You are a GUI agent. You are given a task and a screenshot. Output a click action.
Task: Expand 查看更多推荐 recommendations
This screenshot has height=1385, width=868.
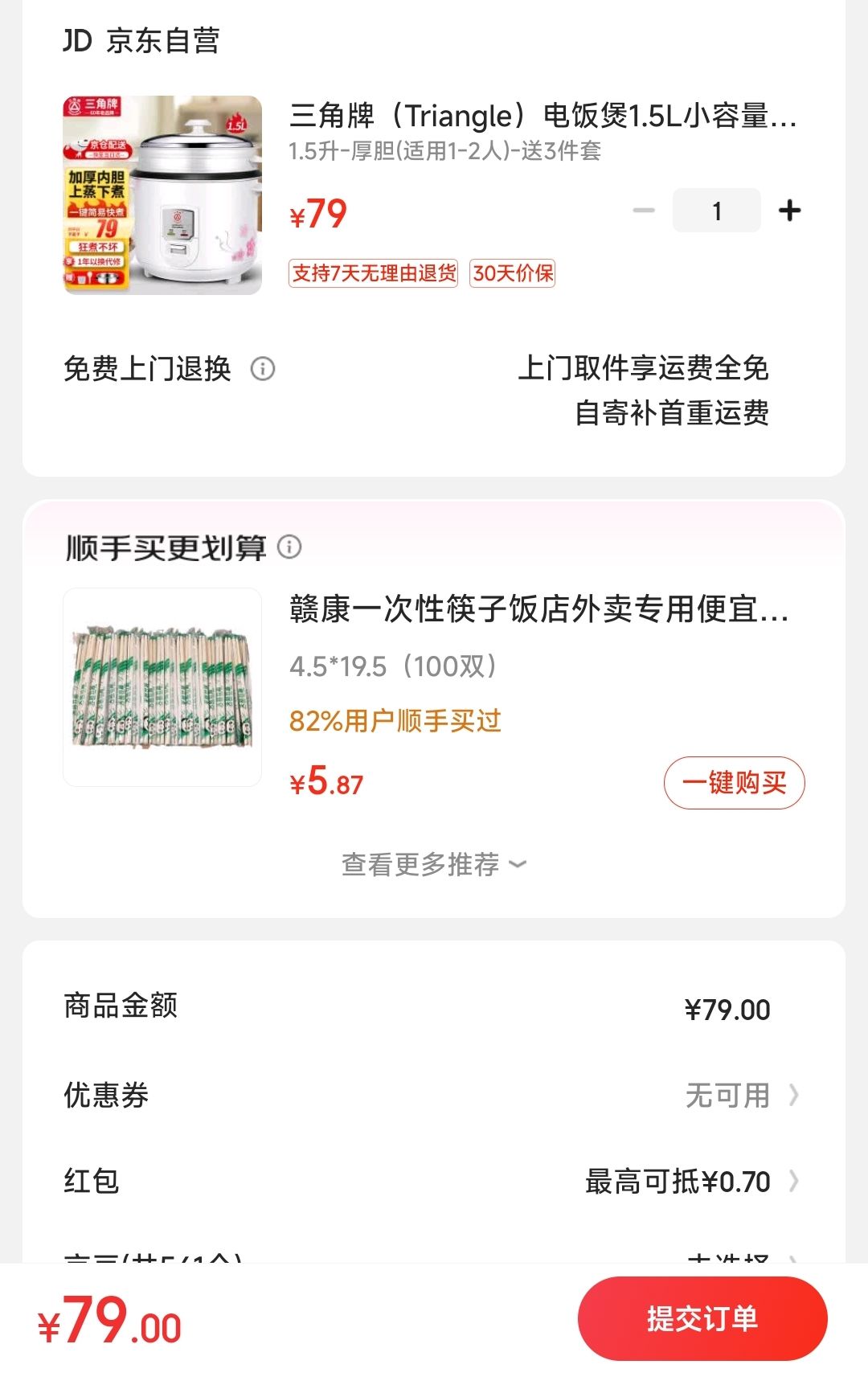(x=434, y=865)
